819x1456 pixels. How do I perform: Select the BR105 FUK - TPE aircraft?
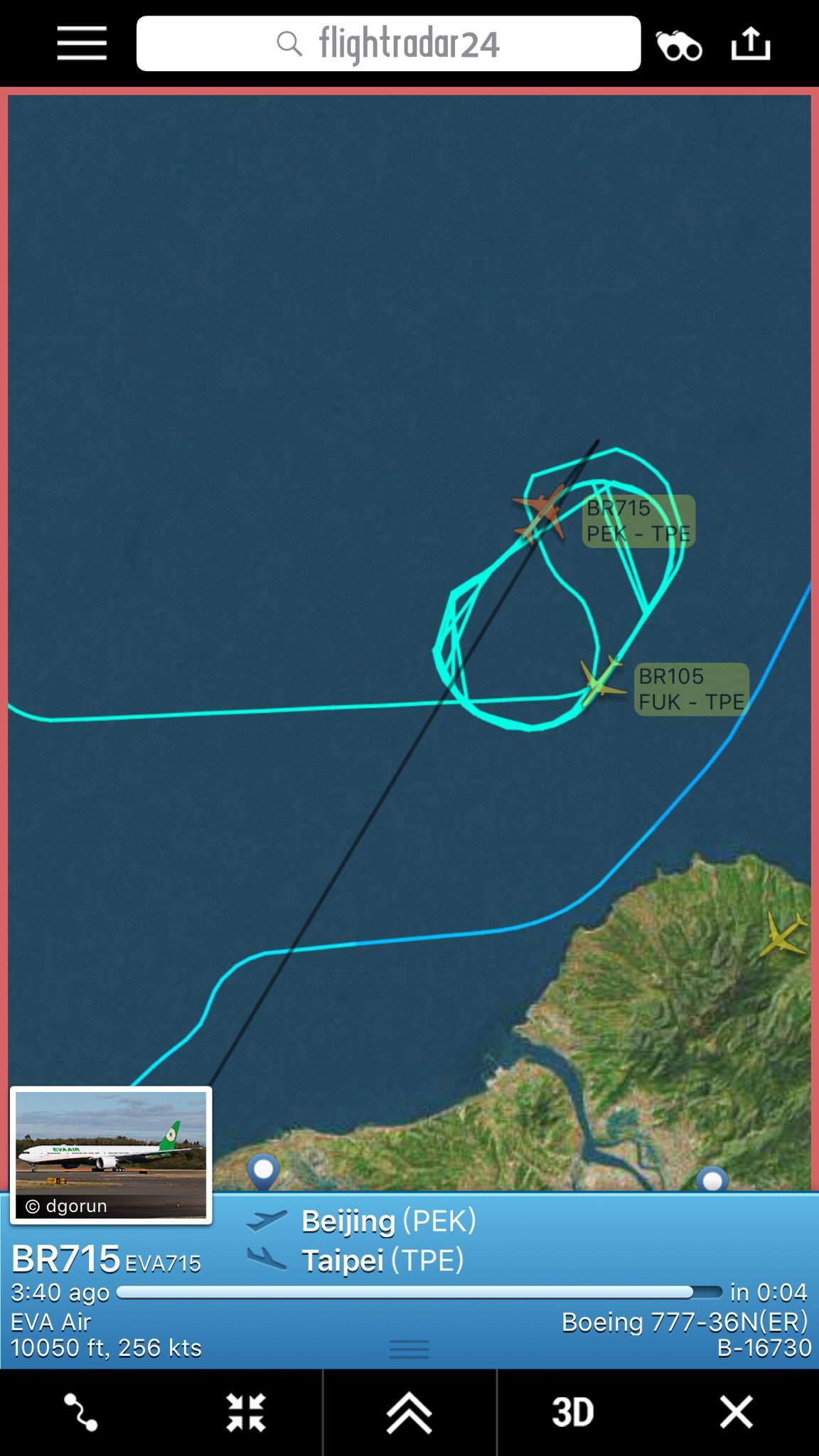click(599, 682)
